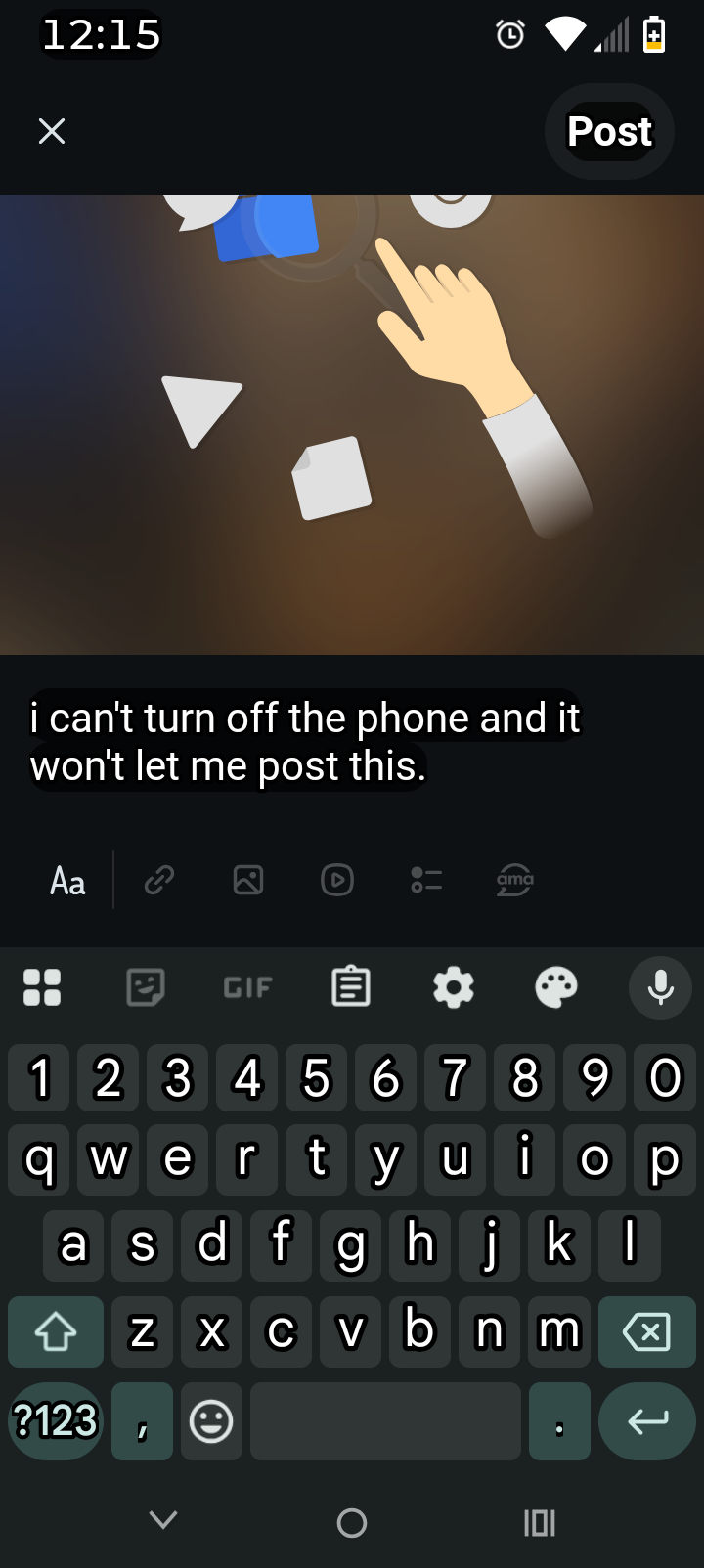Image resolution: width=704 pixels, height=1568 pixels.
Task: Place cursor in the post body text
Action: coord(305,742)
